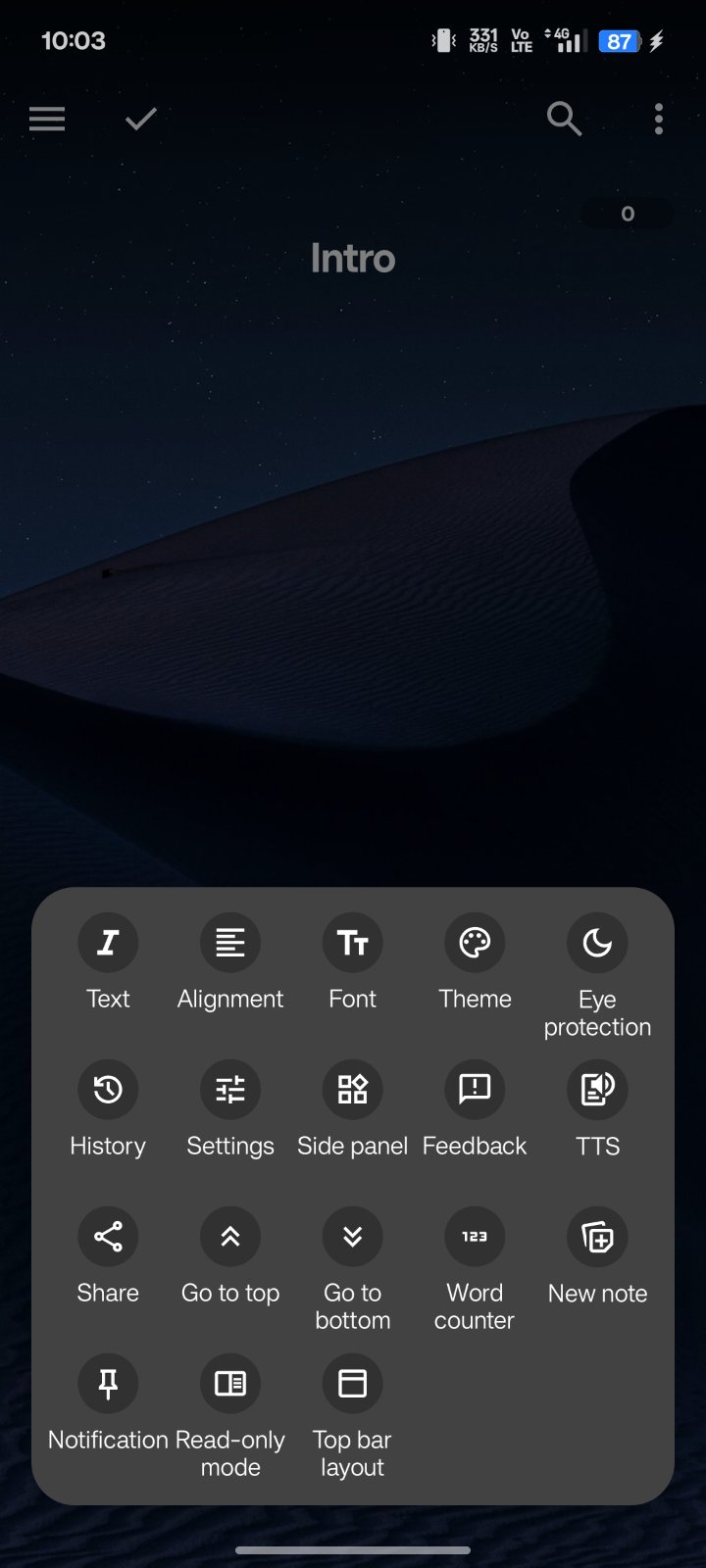Image resolution: width=706 pixels, height=1568 pixels.
Task: Enable Eye protection mode
Action: coord(597,943)
